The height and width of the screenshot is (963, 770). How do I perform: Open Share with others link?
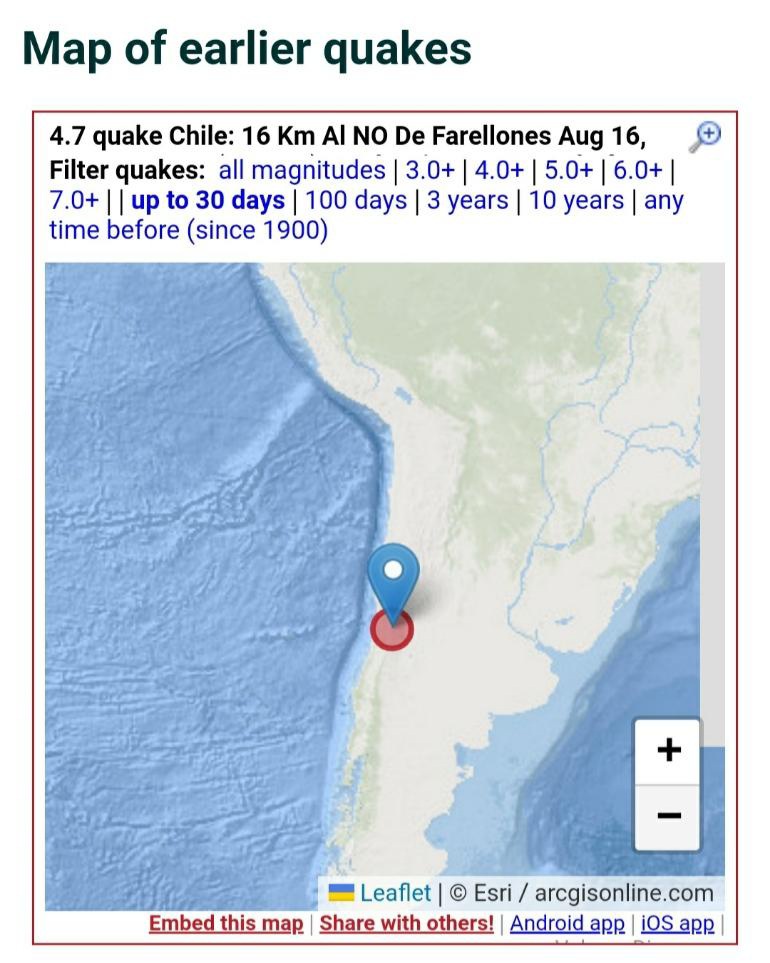406,923
